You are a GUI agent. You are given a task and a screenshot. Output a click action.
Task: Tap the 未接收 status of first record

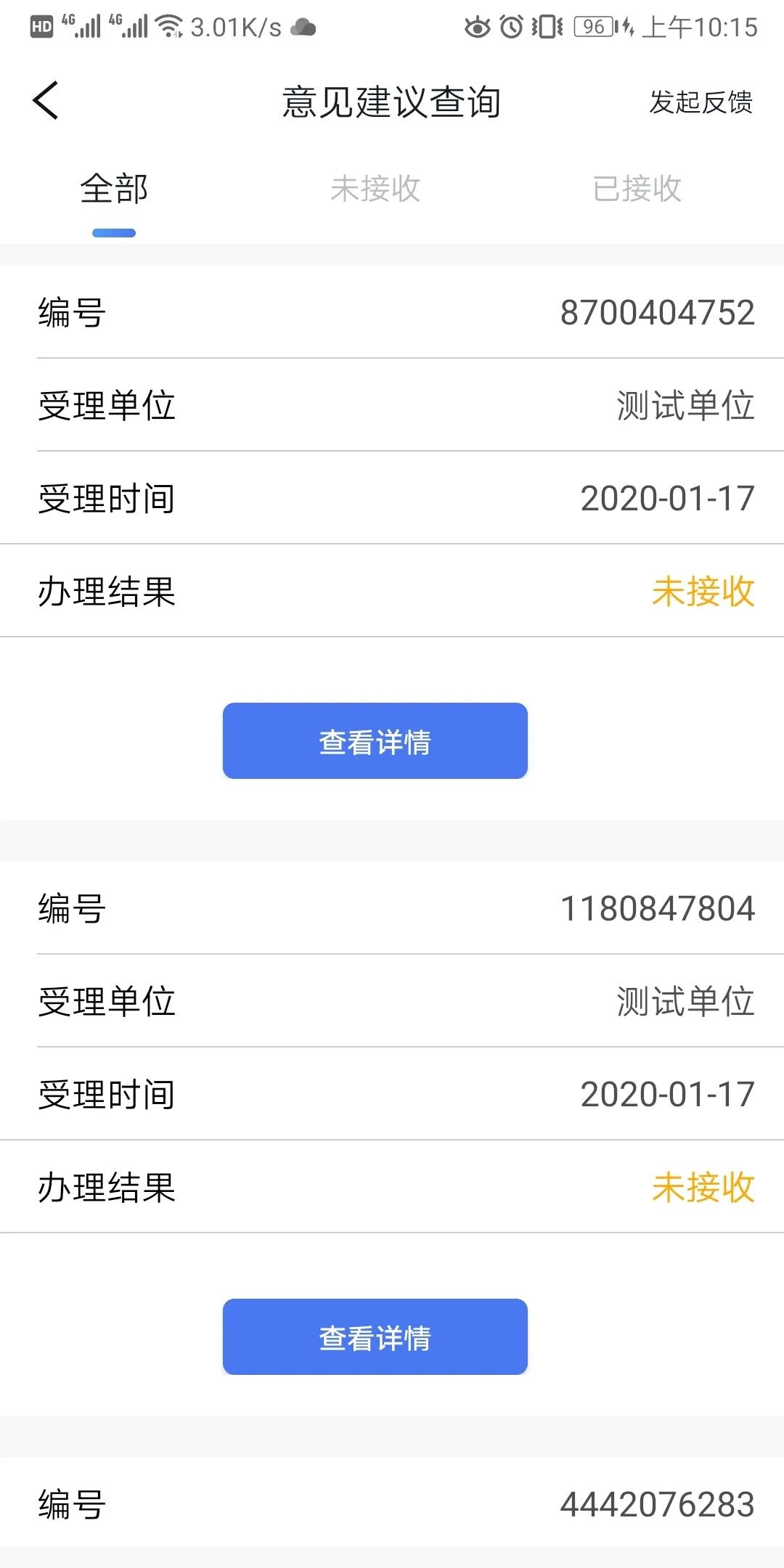[x=703, y=591]
